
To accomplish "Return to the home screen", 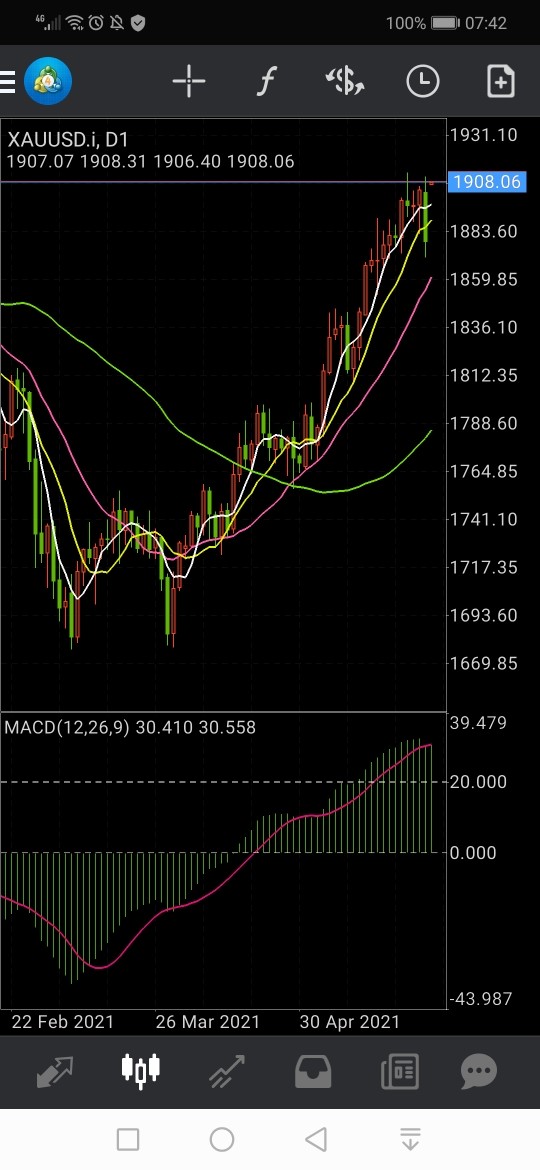I will tap(222, 1139).
